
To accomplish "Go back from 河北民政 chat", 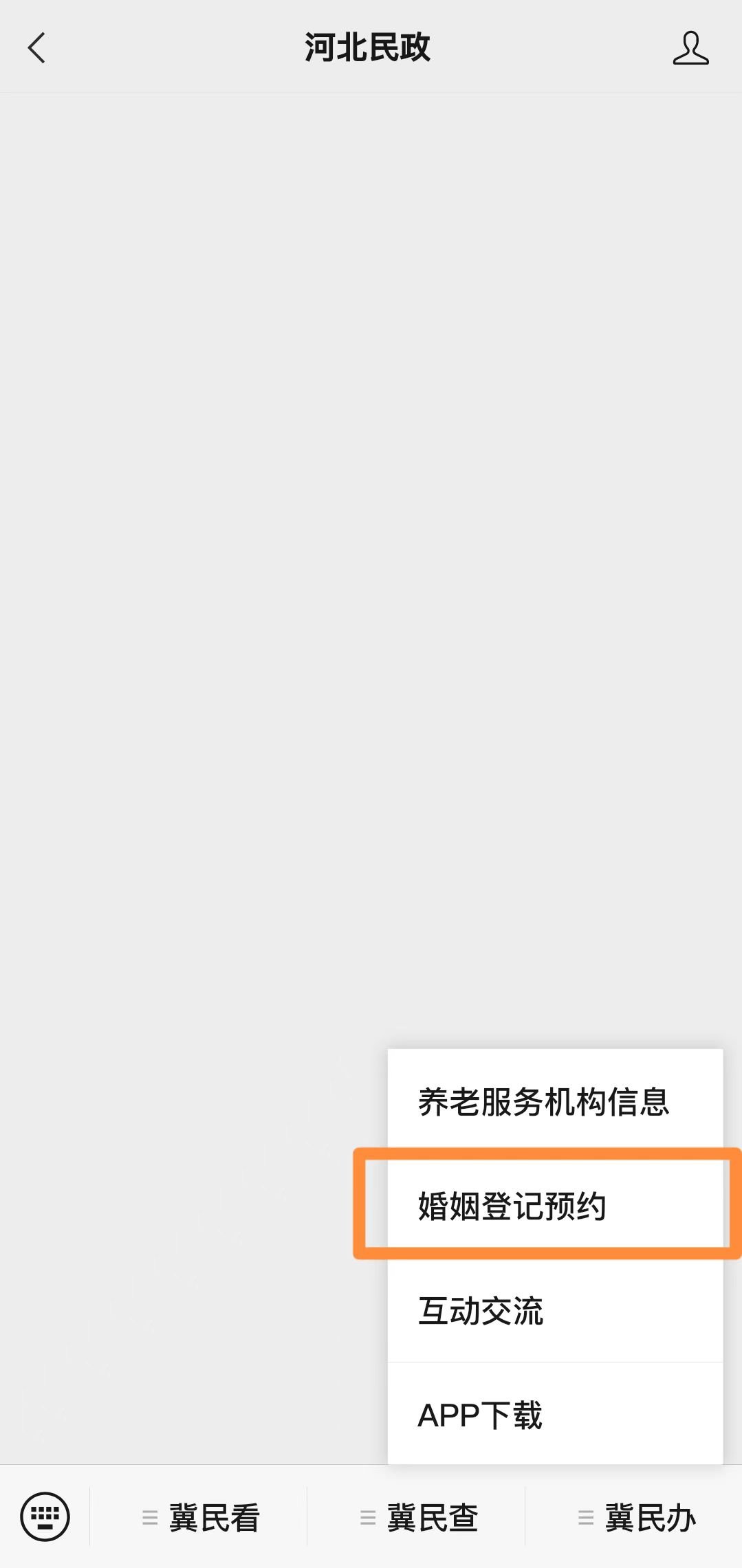I will click(37, 48).
